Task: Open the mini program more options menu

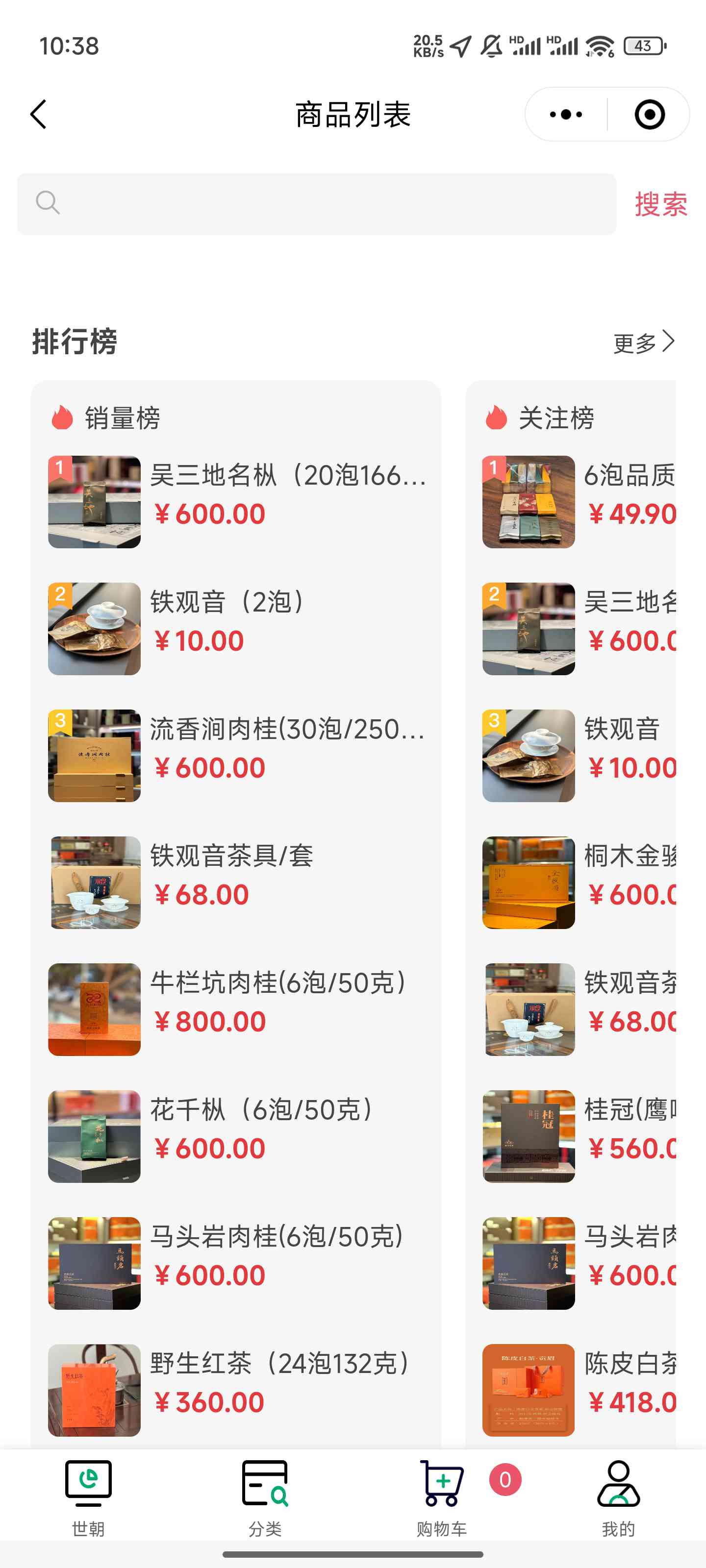Action: [565, 115]
